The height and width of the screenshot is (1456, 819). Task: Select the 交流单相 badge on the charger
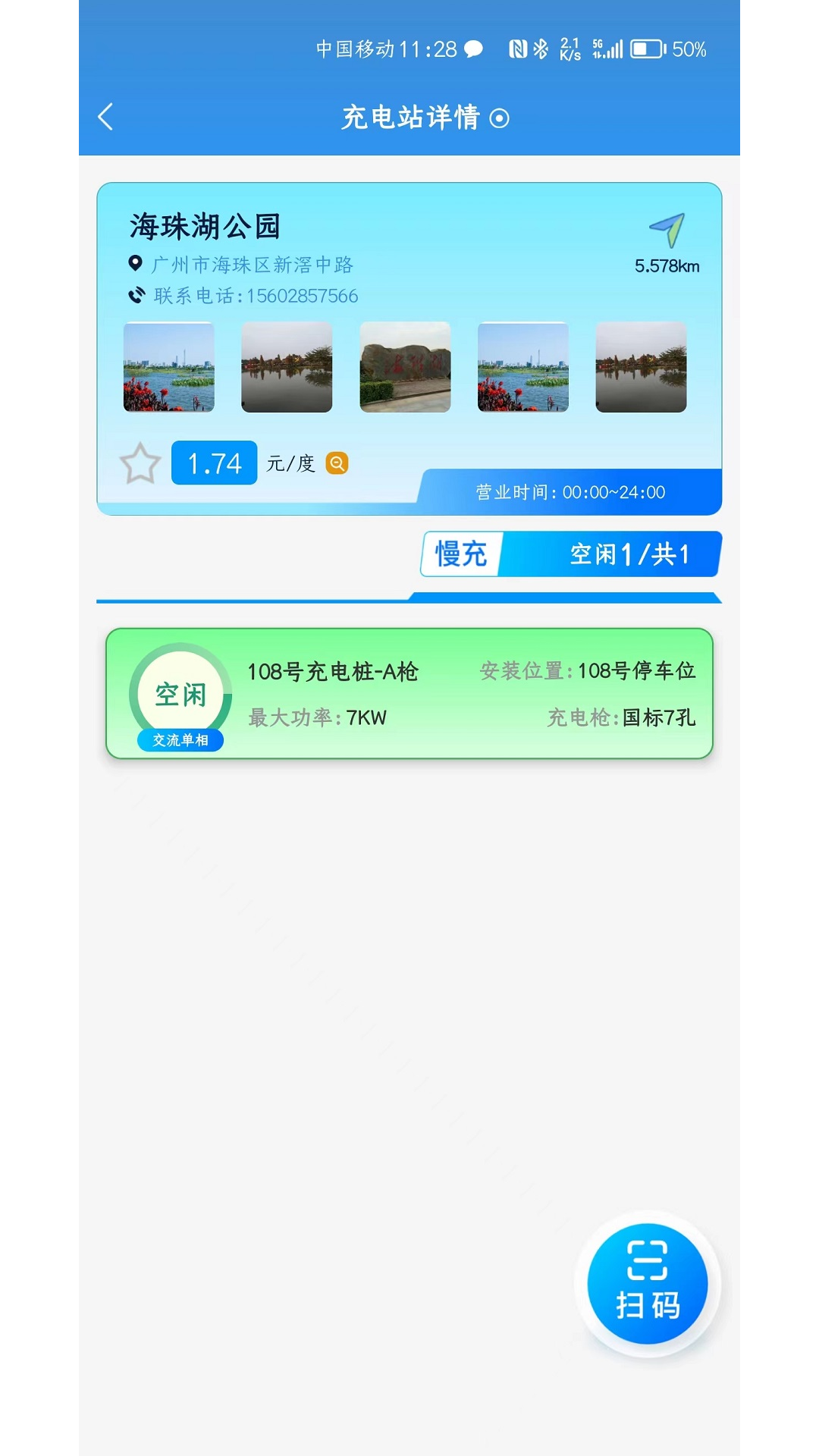[180, 741]
